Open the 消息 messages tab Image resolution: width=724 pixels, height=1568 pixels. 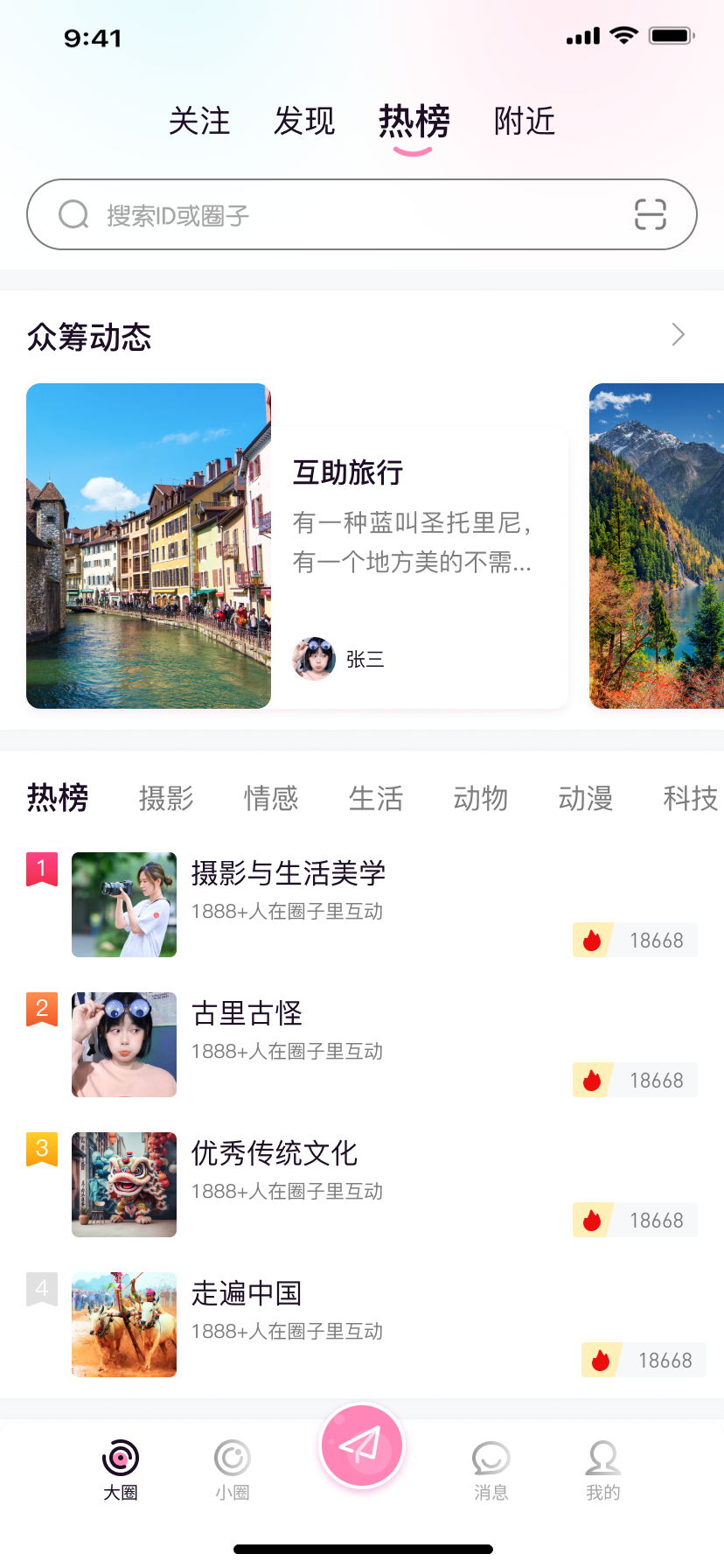coord(491,1468)
